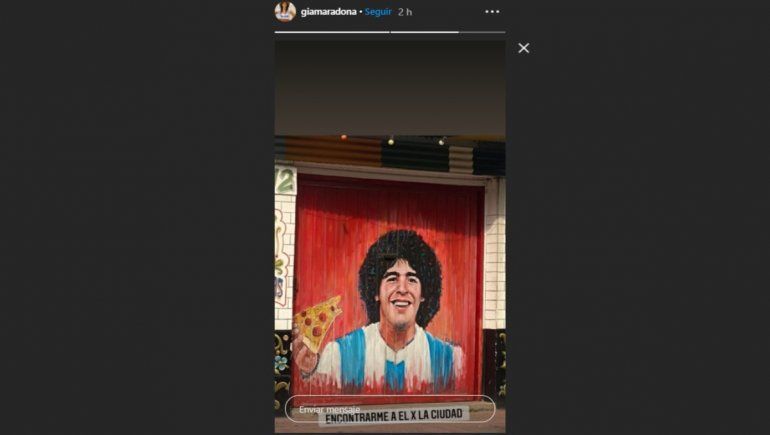Open the giamaradona profile avatar
The width and height of the screenshot is (770, 435).
[285, 11]
